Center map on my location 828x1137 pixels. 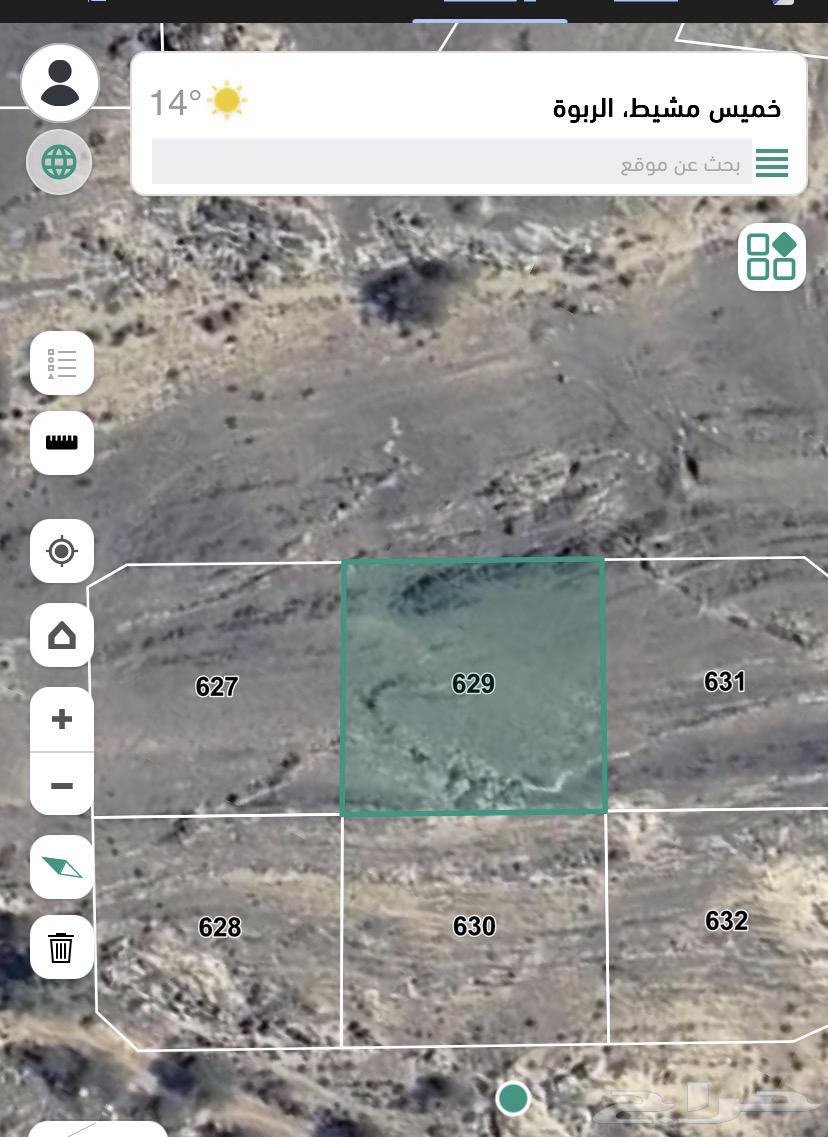click(62, 550)
